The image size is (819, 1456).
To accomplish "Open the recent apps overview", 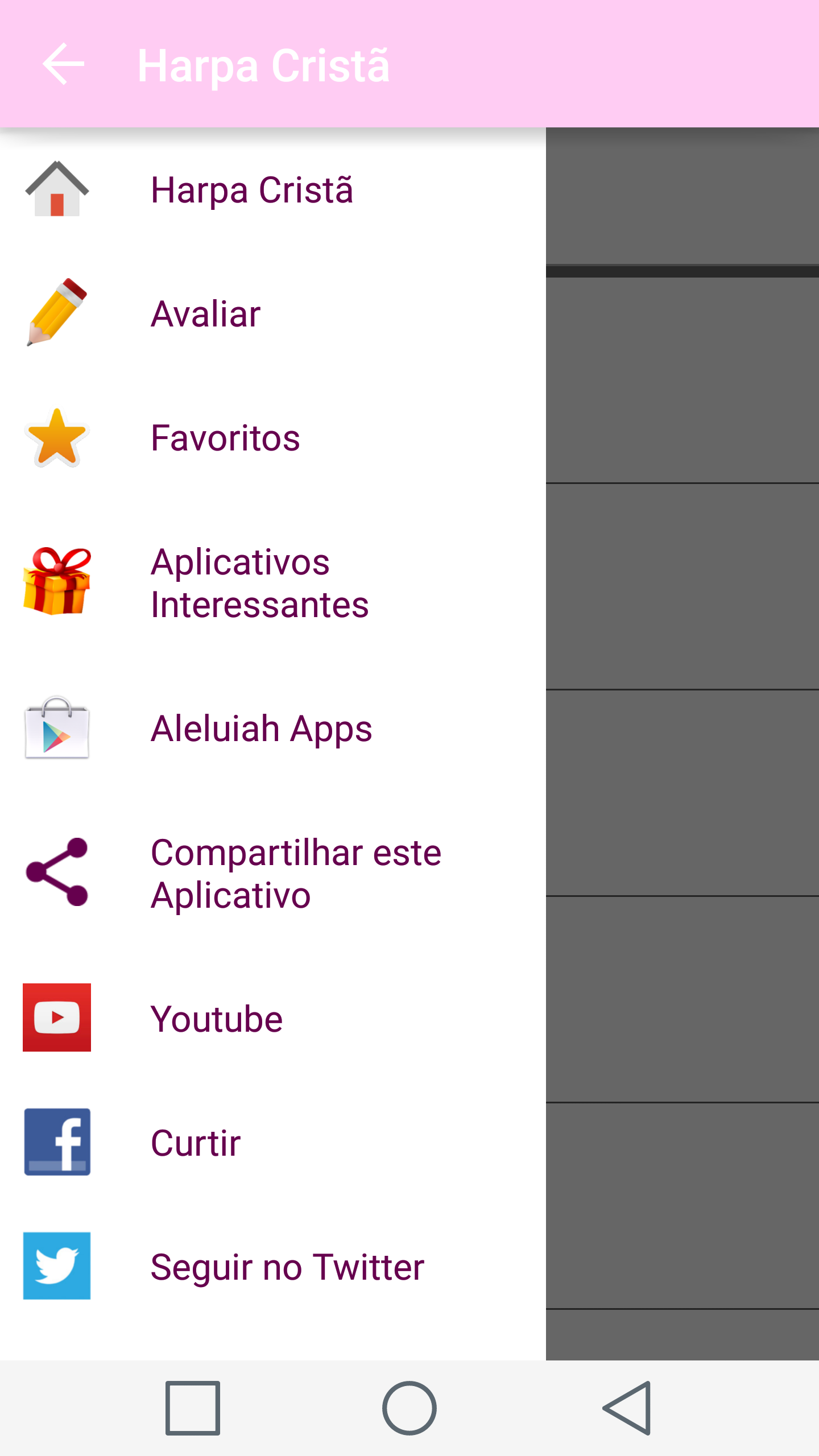I will 193,1408.
